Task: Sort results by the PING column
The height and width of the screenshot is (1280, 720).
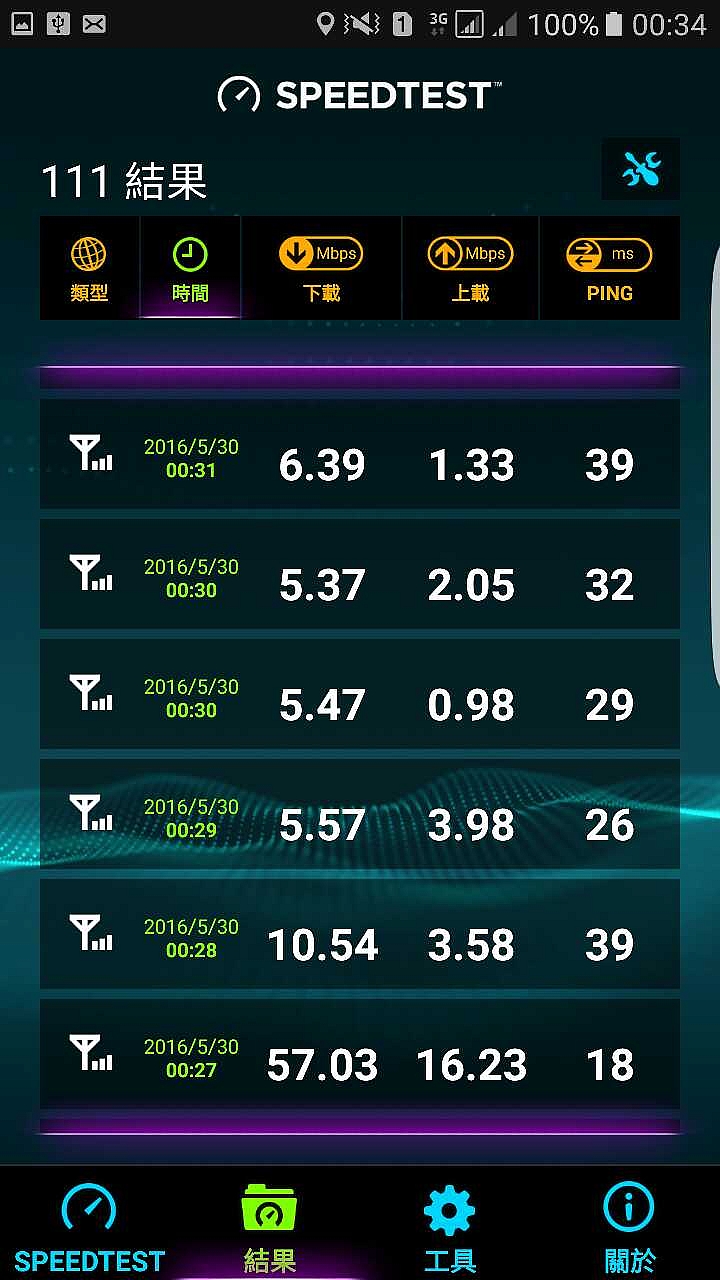Action: (x=610, y=268)
